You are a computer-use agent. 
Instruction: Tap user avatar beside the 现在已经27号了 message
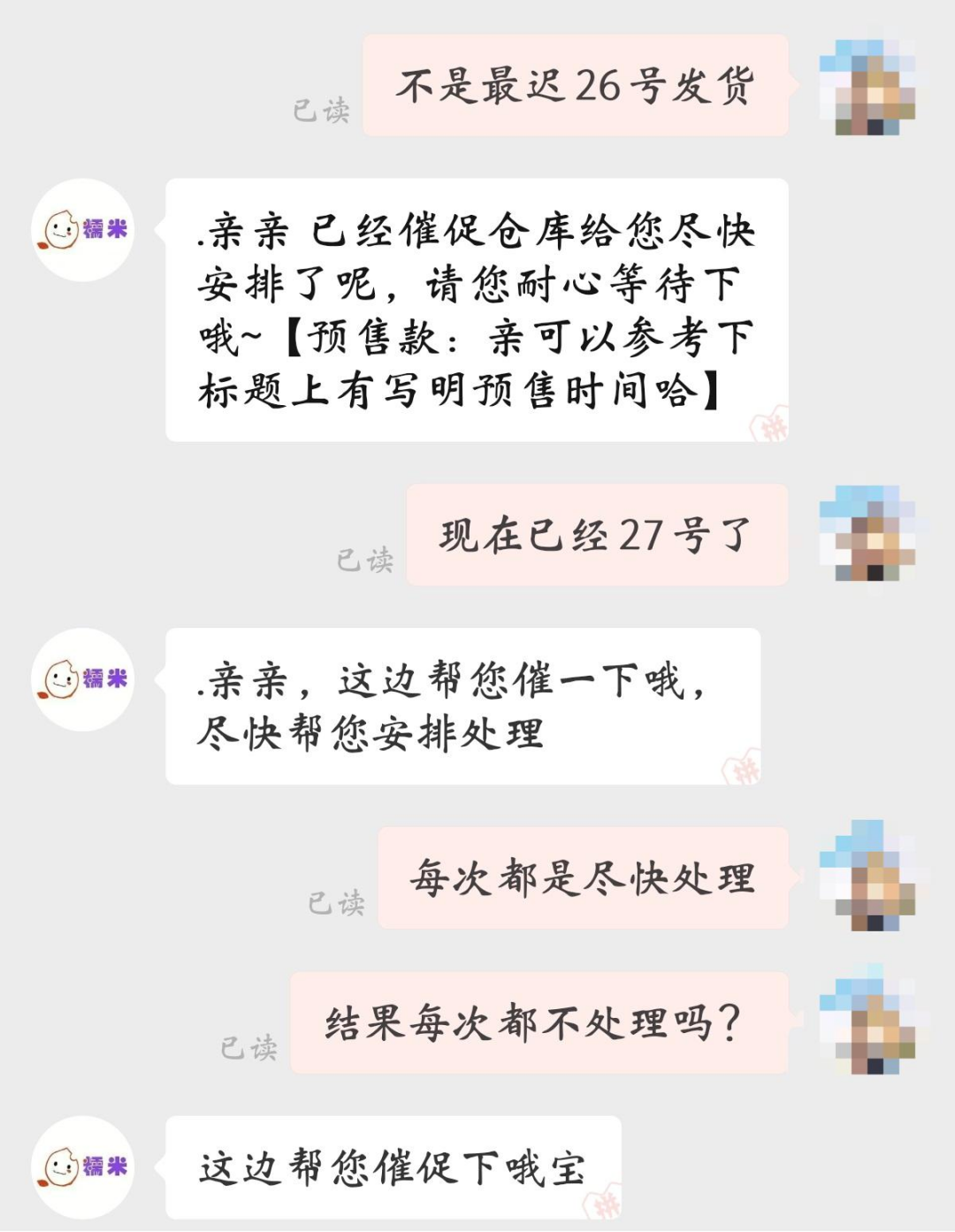[867, 533]
